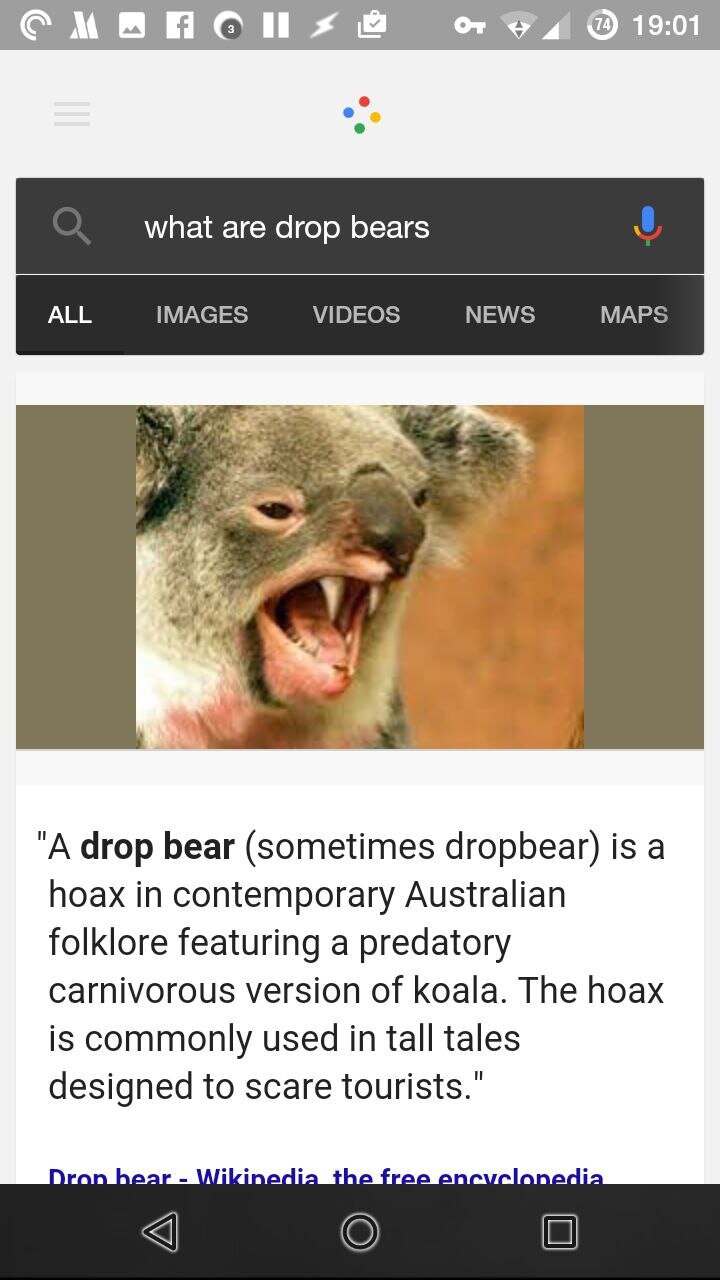720x1280 pixels.
Task: Open the hamburger navigation menu
Action: click(71, 113)
